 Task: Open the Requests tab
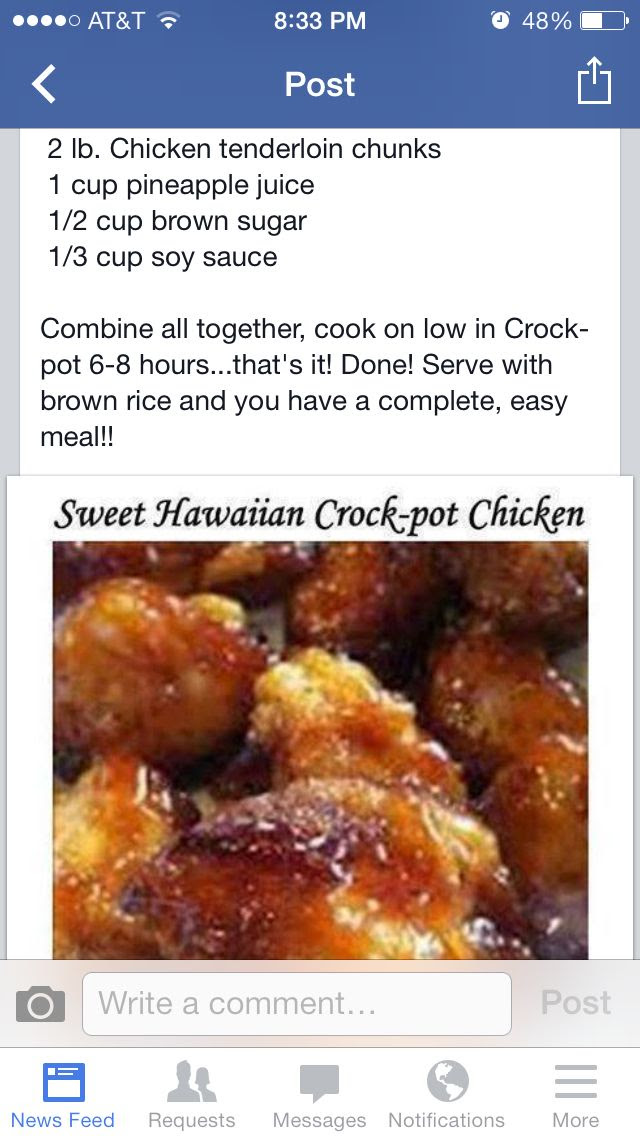(x=191, y=1095)
